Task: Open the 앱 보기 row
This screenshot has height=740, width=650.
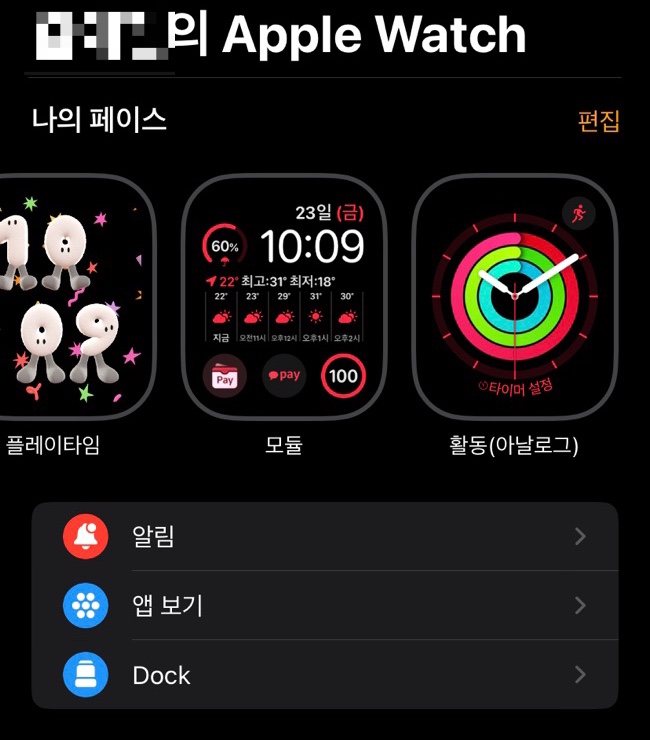Action: [325, 606]
